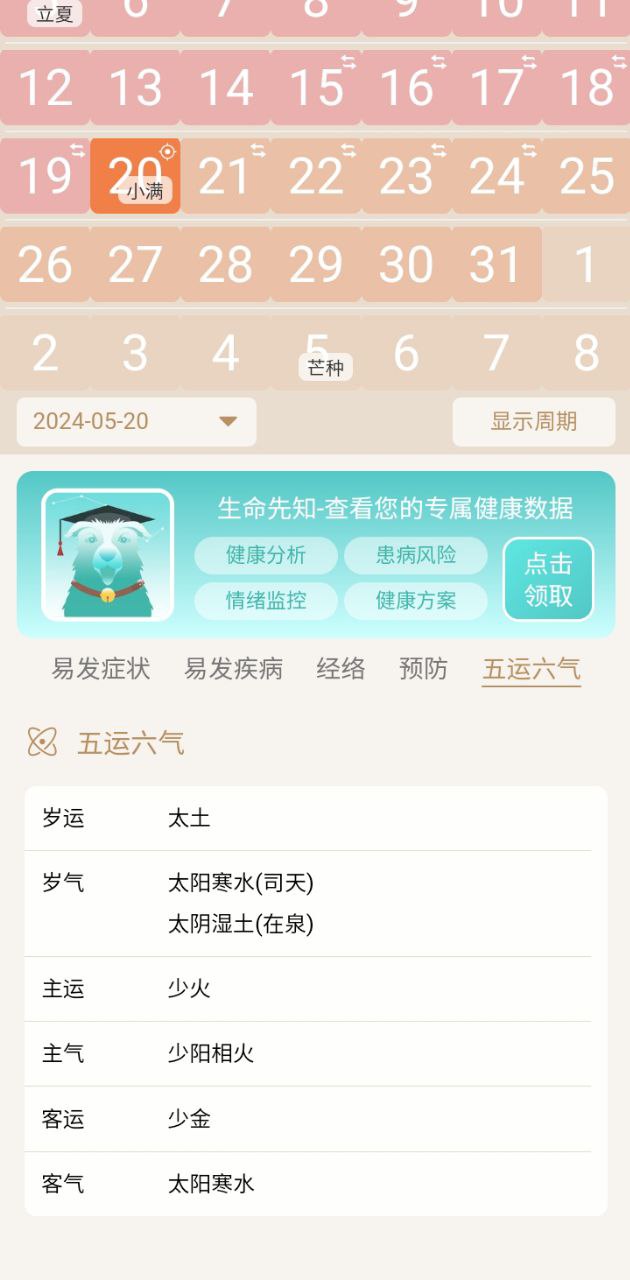Open the 健康方案 chip
Image resolution: width=630 pixels, height=1280 pixels.
point(416,601)
